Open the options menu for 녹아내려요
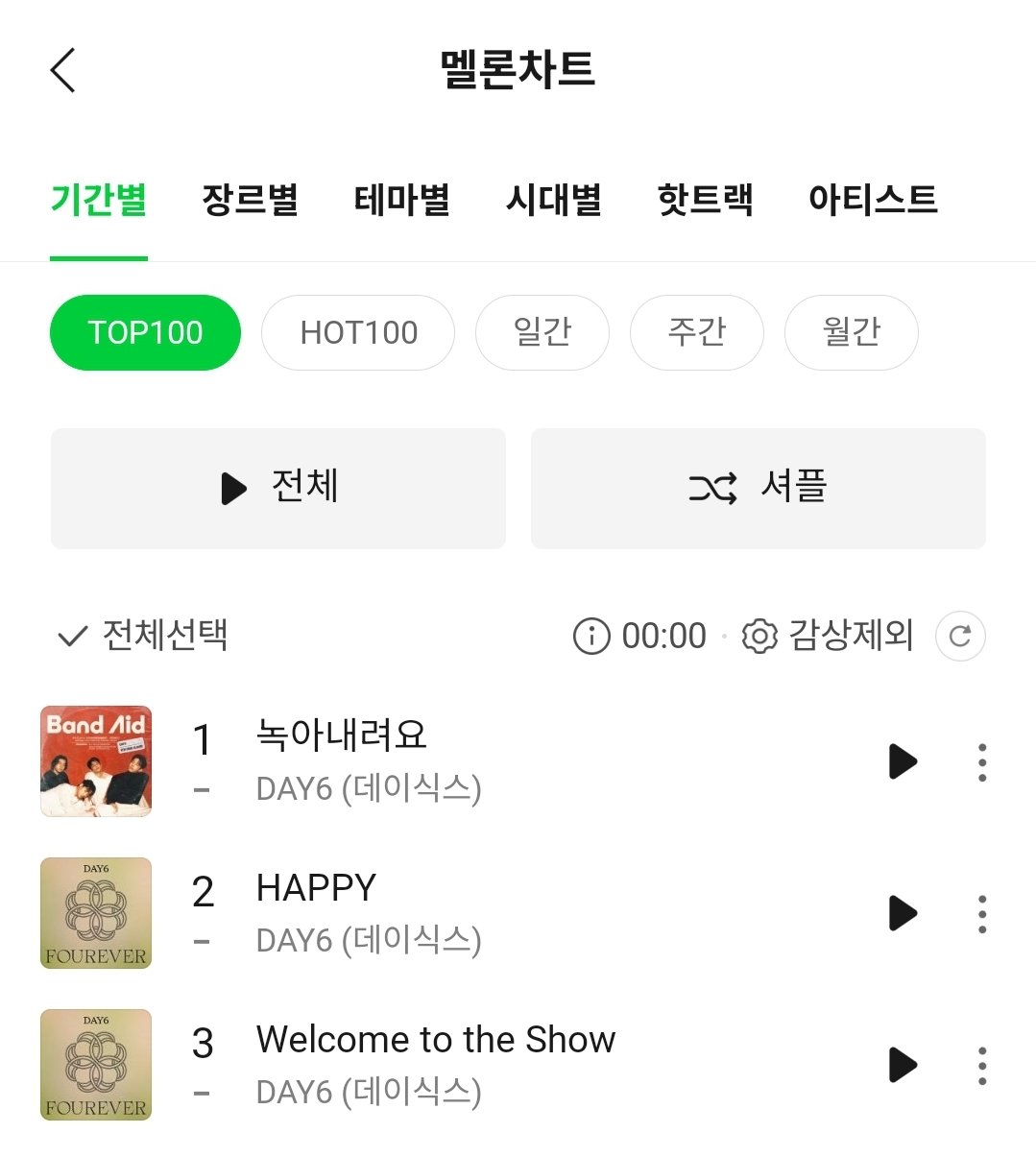 click(x=981, y=761)
